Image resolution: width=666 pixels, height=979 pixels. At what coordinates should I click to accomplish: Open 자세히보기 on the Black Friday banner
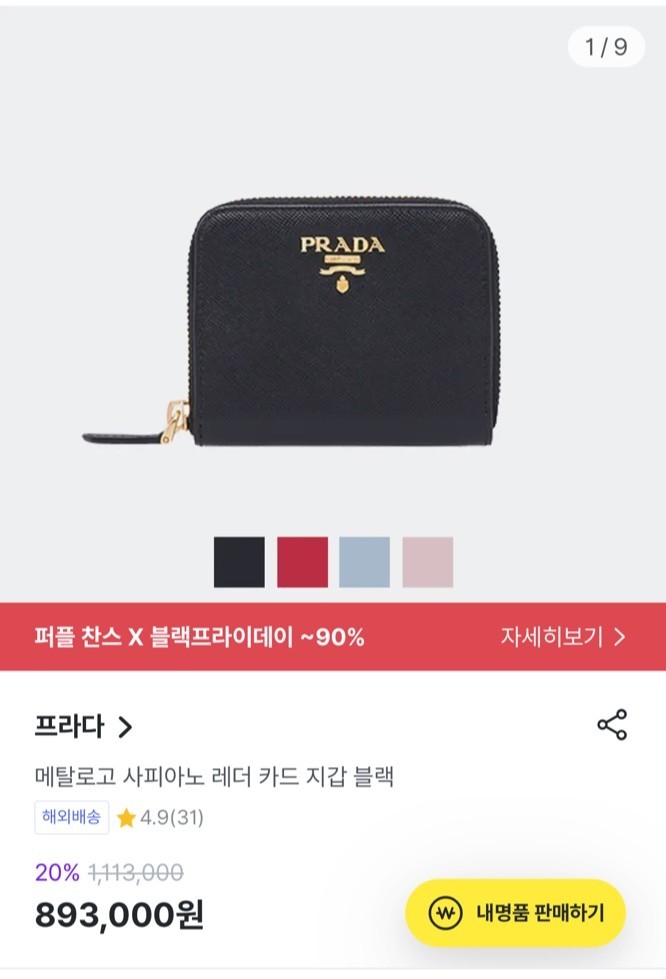click(x=563, y=637)
